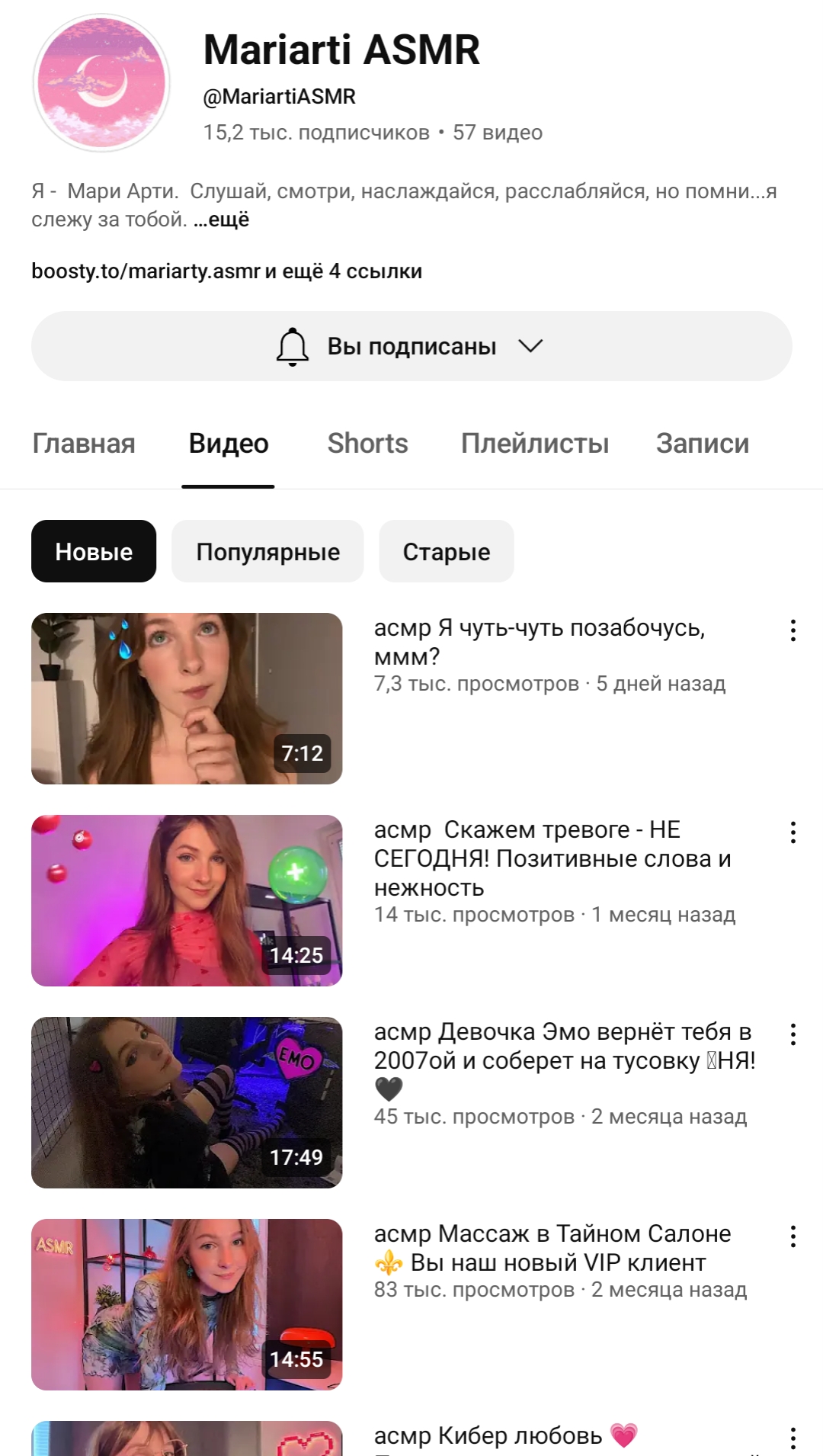
Task: Switch to the Плейлисты tab
Action: 534,444
